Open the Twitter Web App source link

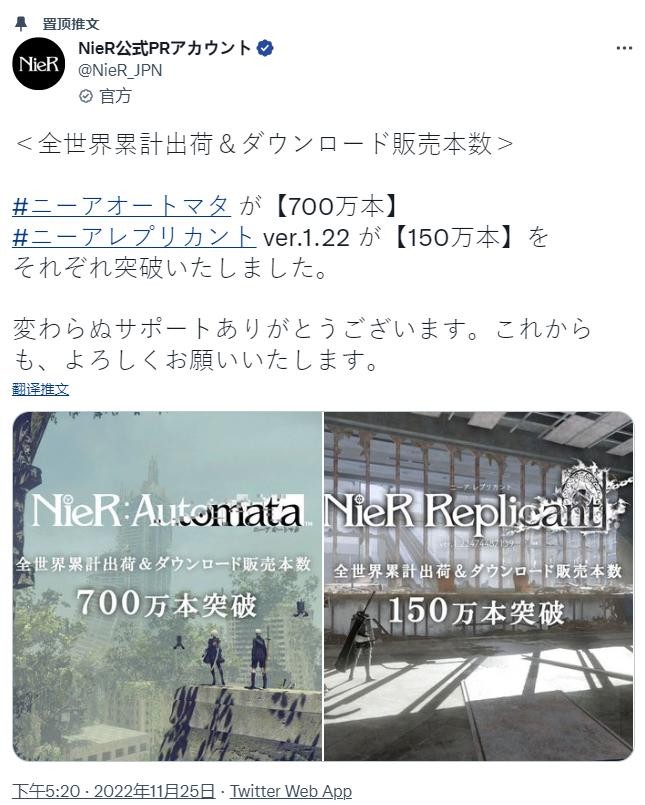point(291,791)
